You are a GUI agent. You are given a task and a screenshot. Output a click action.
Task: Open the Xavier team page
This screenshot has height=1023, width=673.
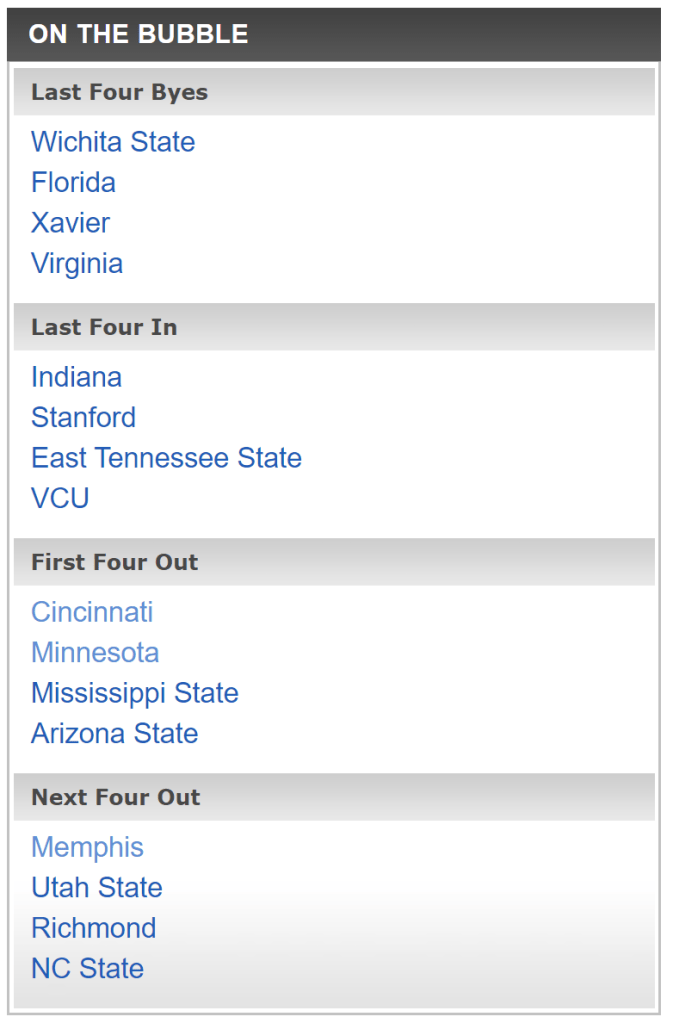point(70,223)
